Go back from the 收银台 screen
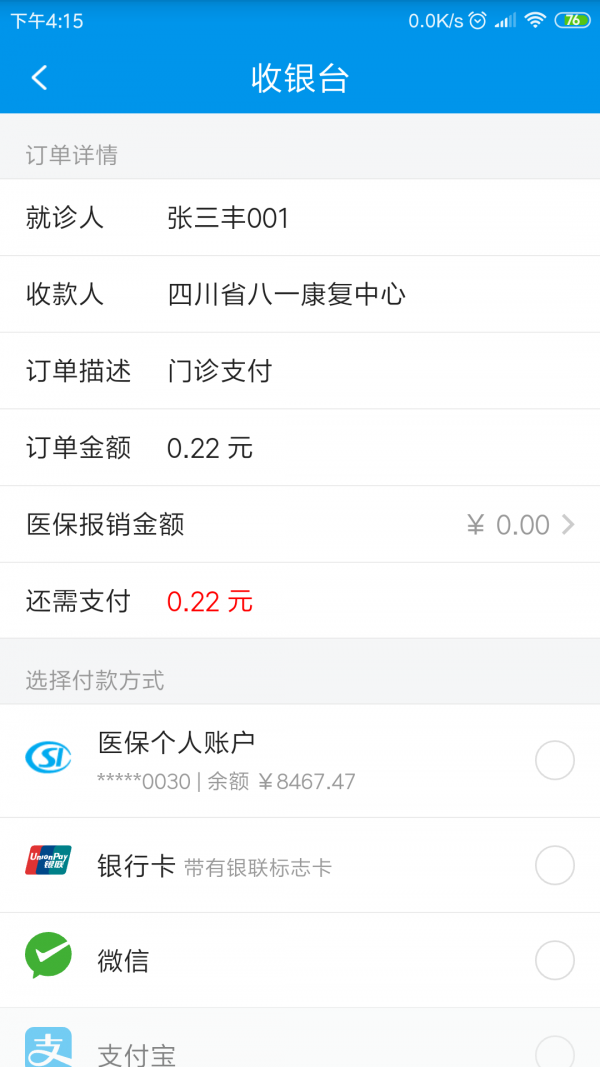 point(40,78)
